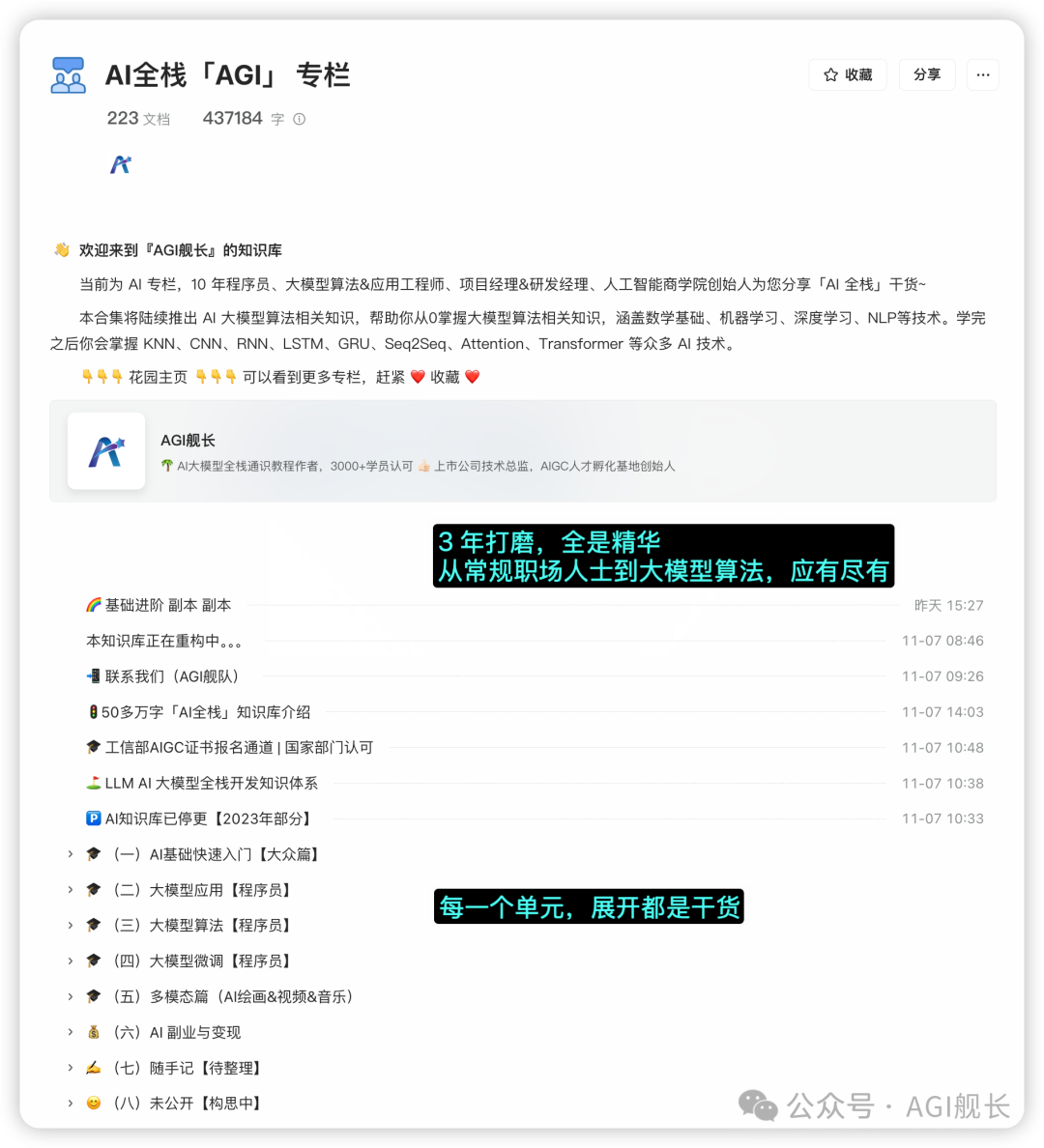
Task: Click the 分享 share button
Action: point(926,74)
